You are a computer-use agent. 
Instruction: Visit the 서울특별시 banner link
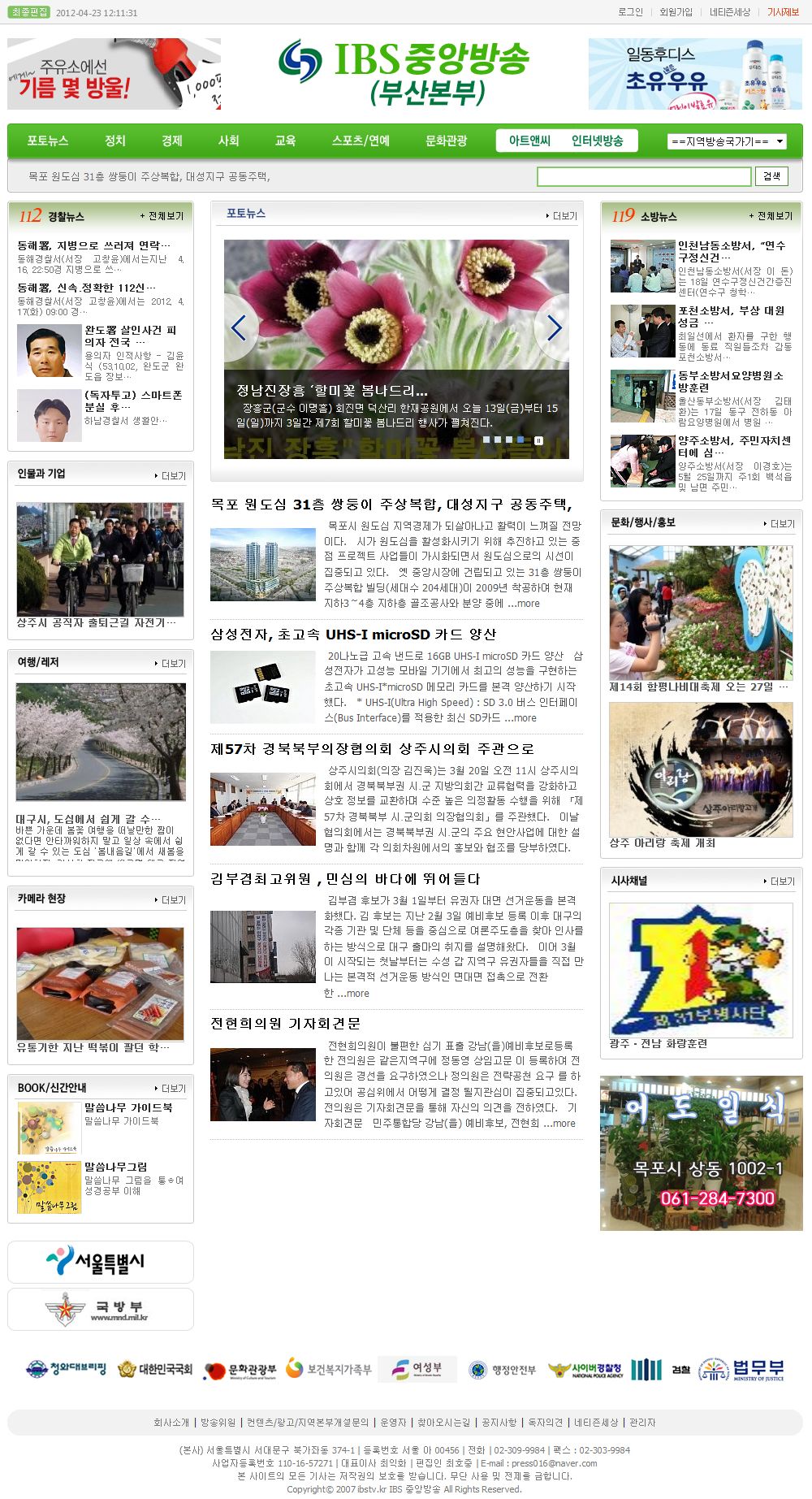click(101, 1262)
